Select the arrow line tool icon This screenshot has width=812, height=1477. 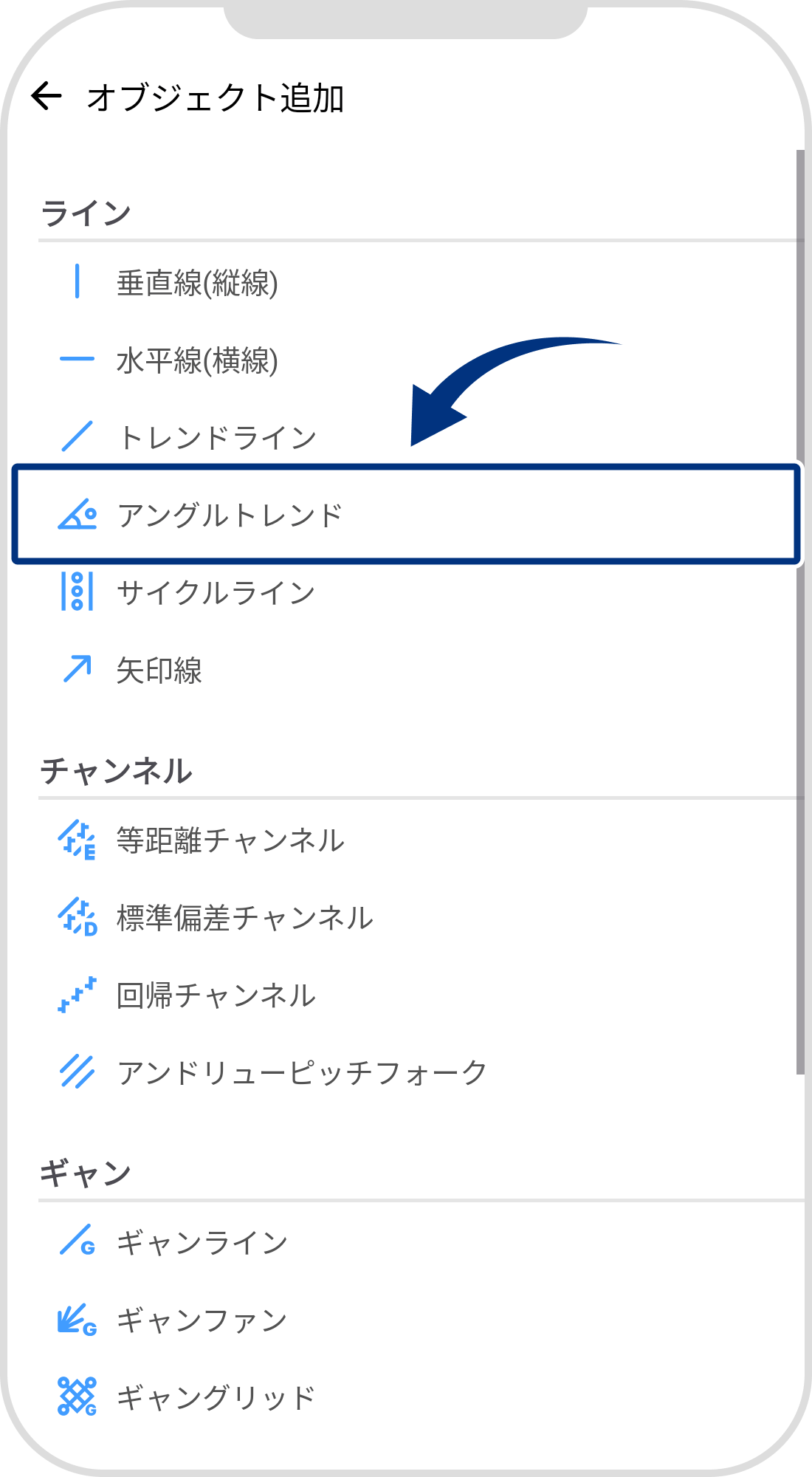[78, 668]
